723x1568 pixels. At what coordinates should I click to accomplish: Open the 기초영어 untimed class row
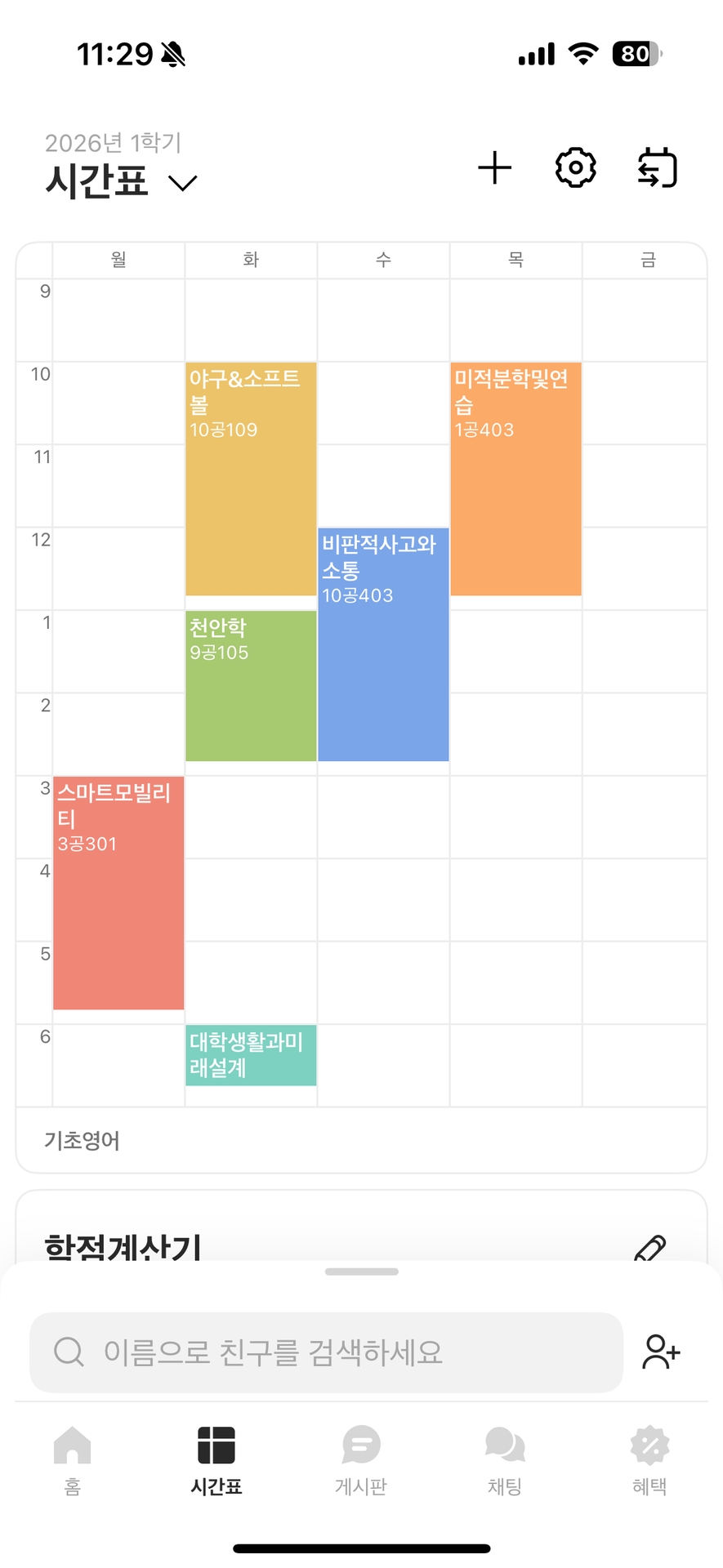pyautogui.click(x=361, y=1140)
